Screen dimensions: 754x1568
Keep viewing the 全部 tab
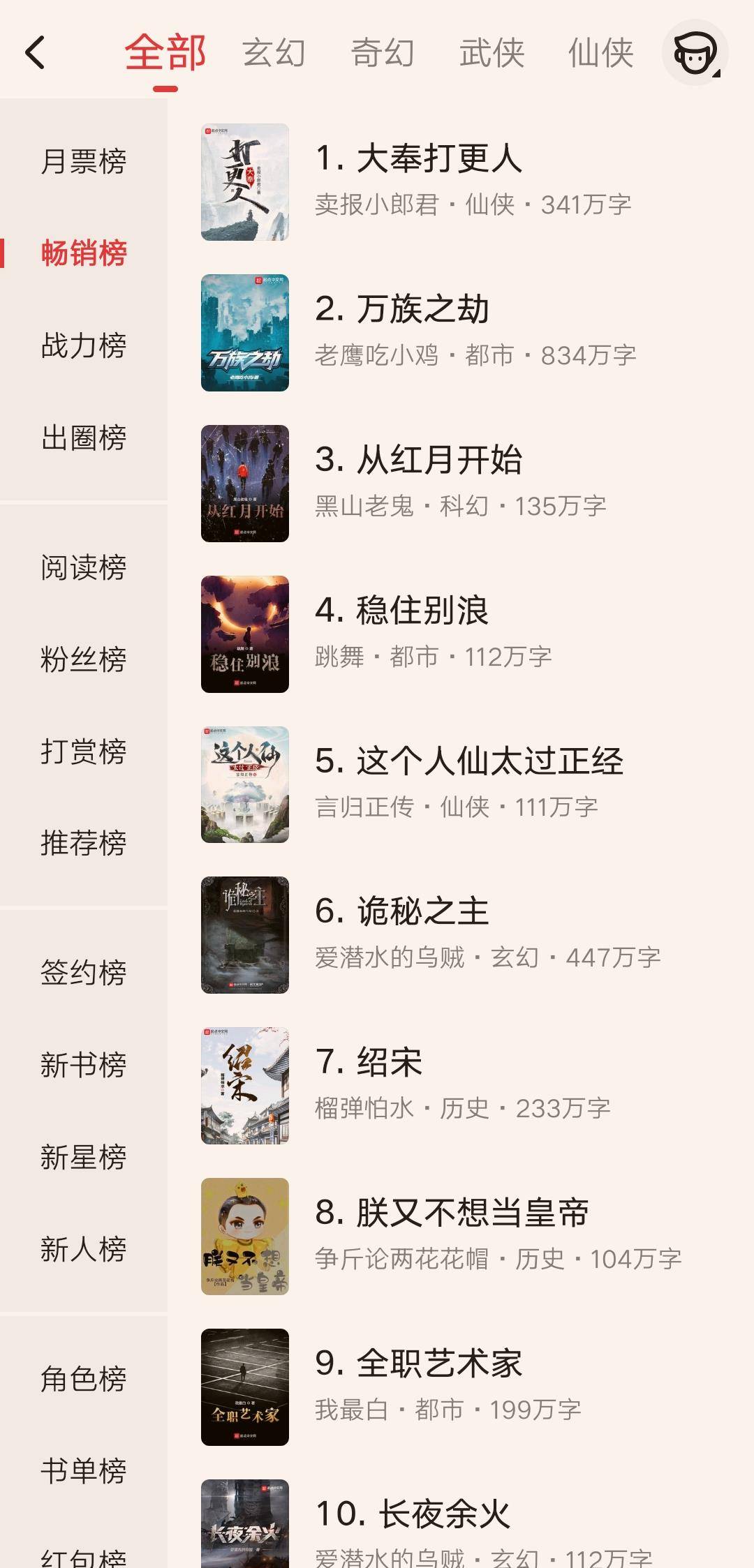coord(165,54)
